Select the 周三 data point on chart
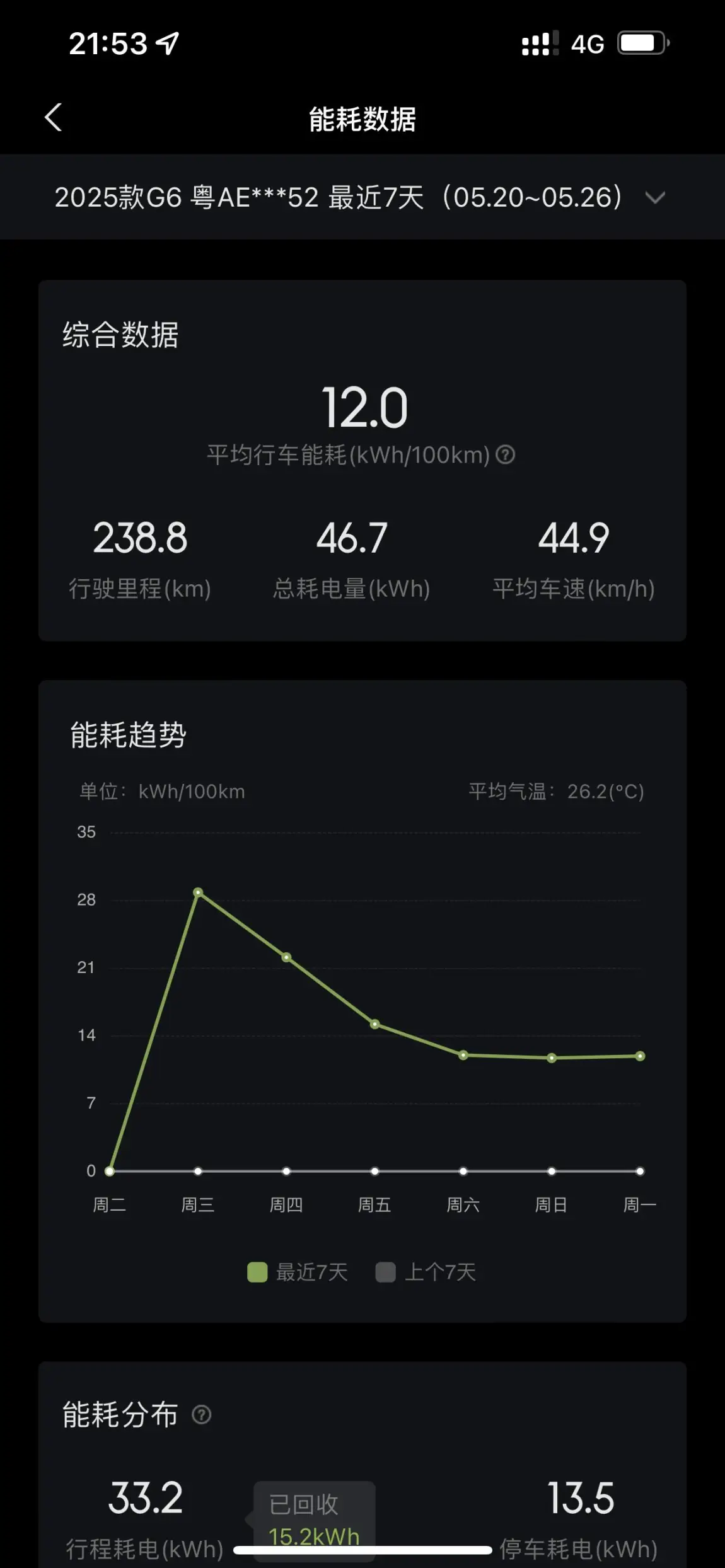Screen dimensions: 725x1568 (x=198, y=892)
